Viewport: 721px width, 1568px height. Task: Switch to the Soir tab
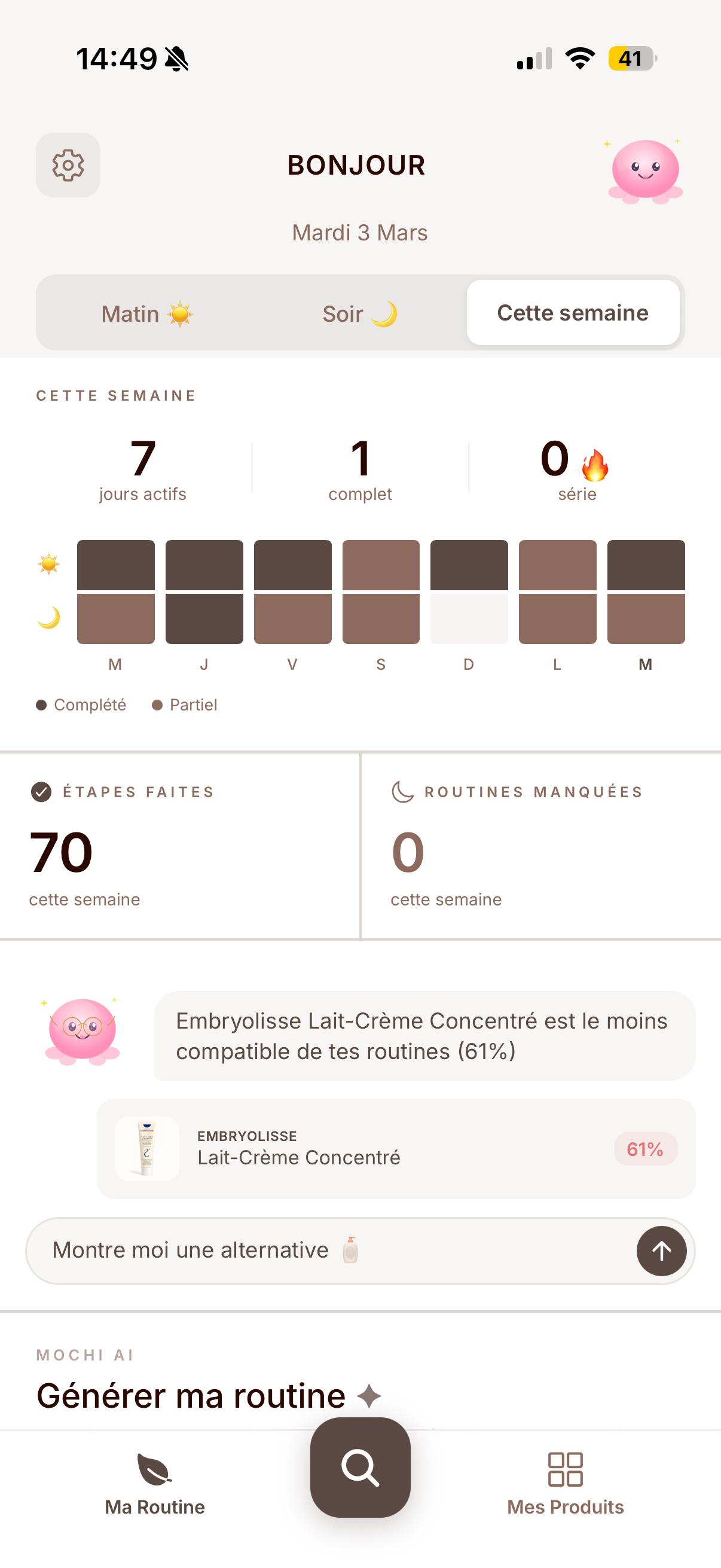pyautogui.click(x=359, y=313)
